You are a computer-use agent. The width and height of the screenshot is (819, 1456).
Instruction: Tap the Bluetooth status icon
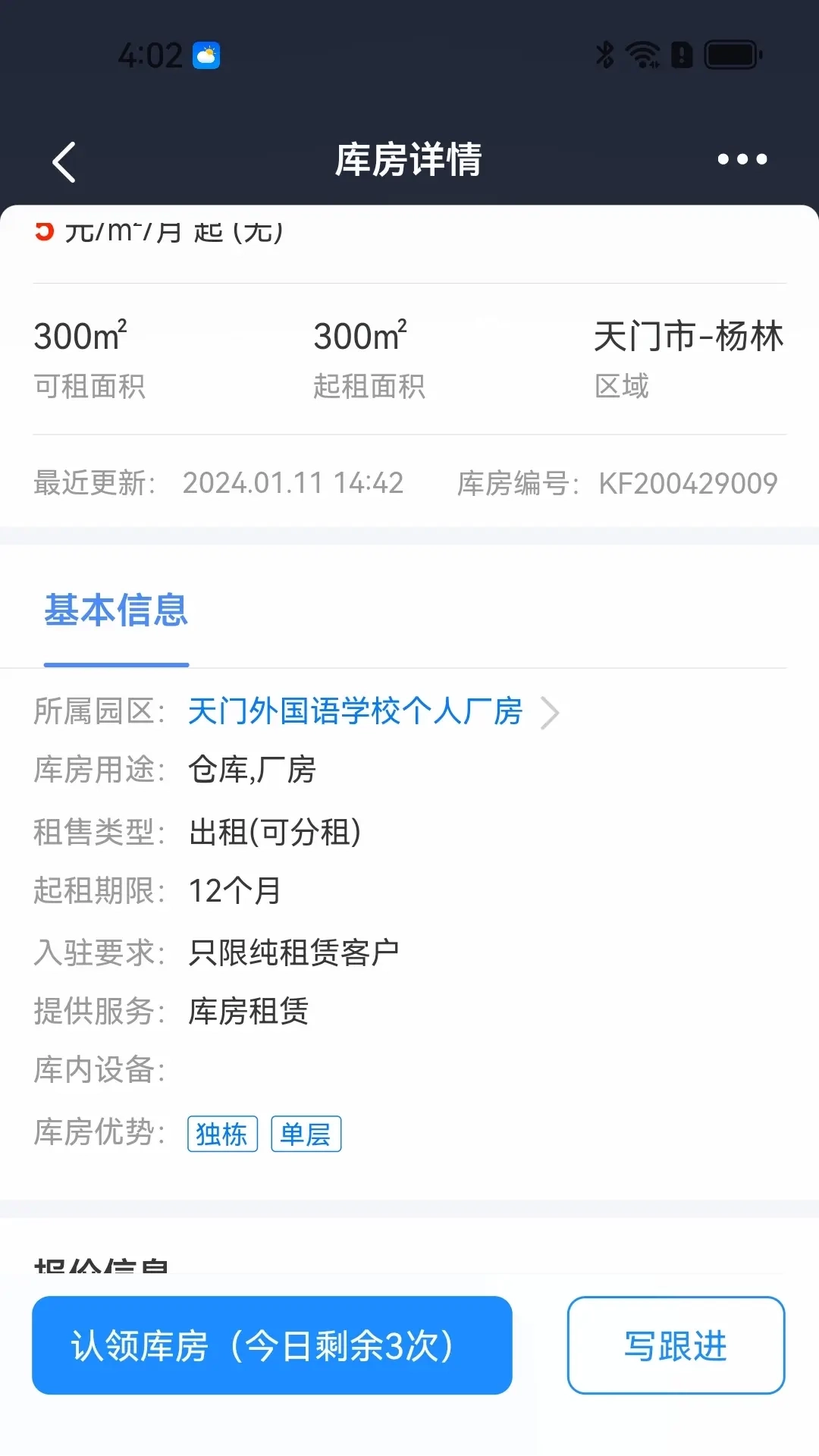[x=604, y=54]
